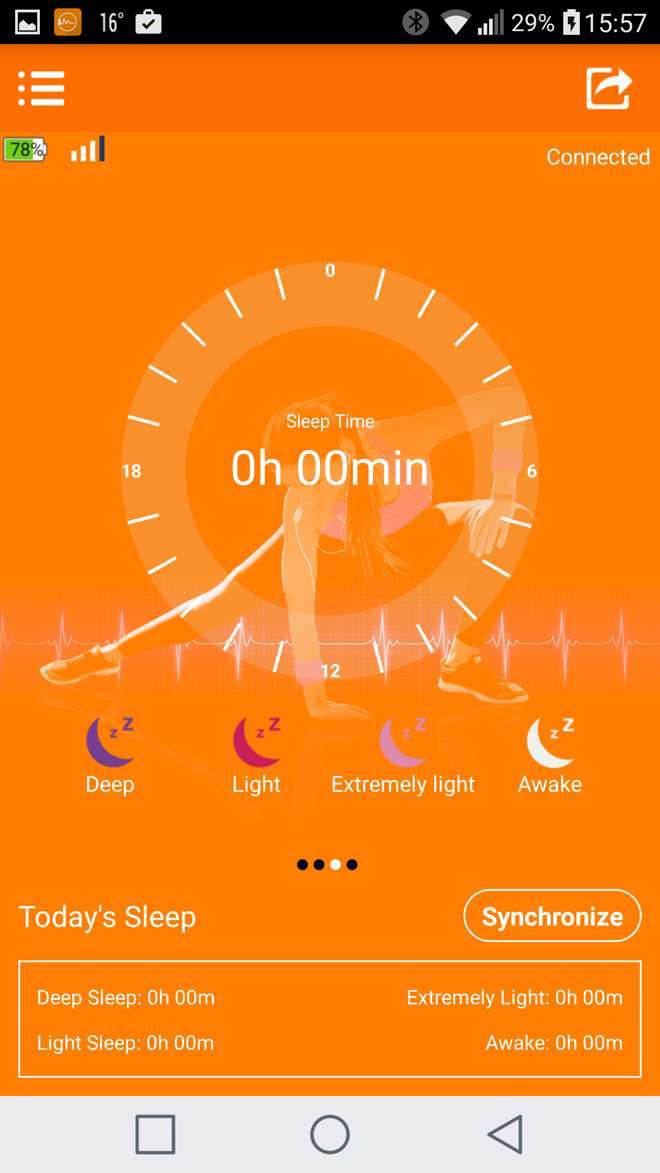660x1173 pixels.
Task: Share the sleep data
Action: point(608,88)
